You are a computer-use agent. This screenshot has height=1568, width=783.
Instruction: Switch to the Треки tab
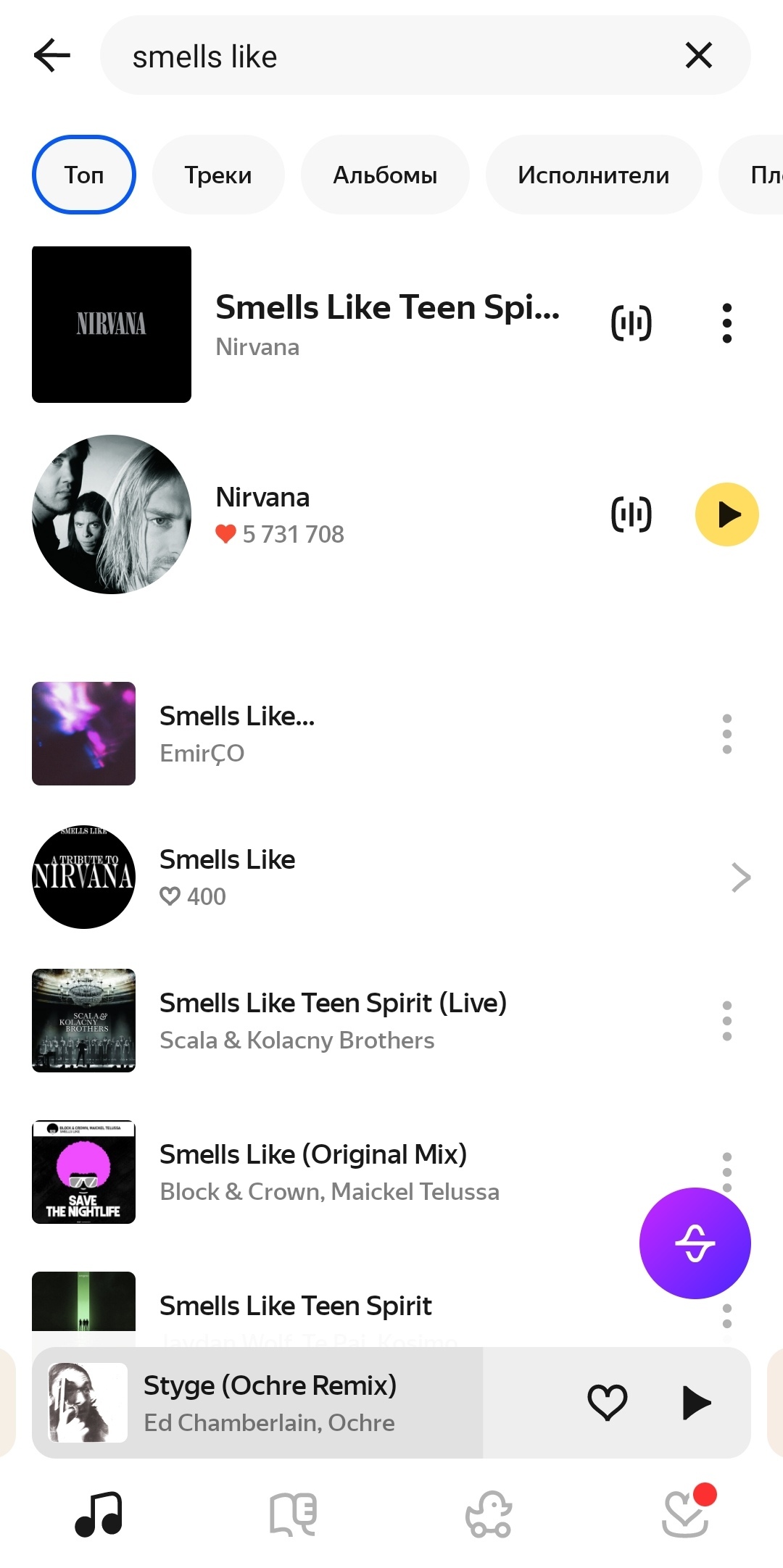click(x=218, y=175)
